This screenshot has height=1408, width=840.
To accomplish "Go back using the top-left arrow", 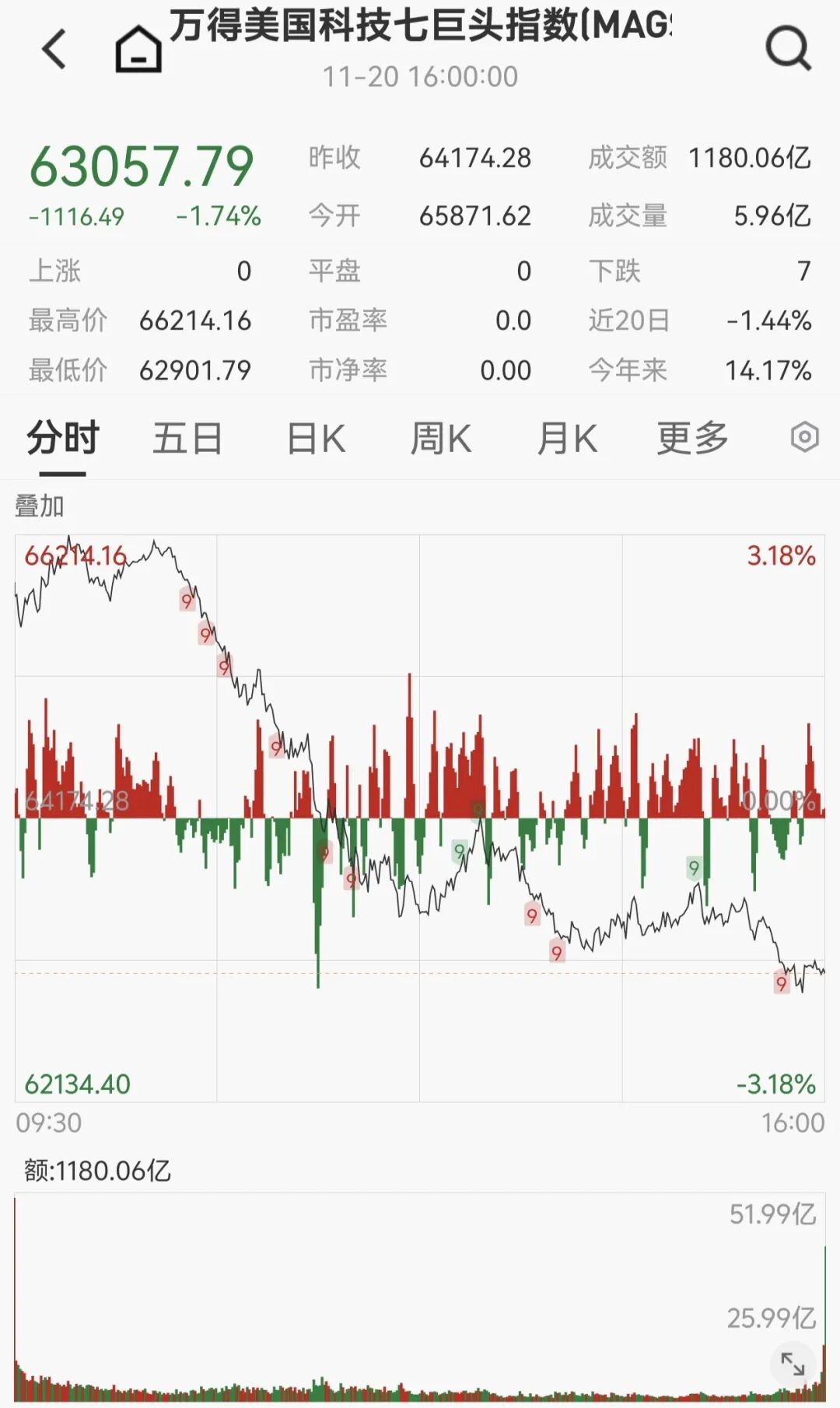I will tap(54, 50).
